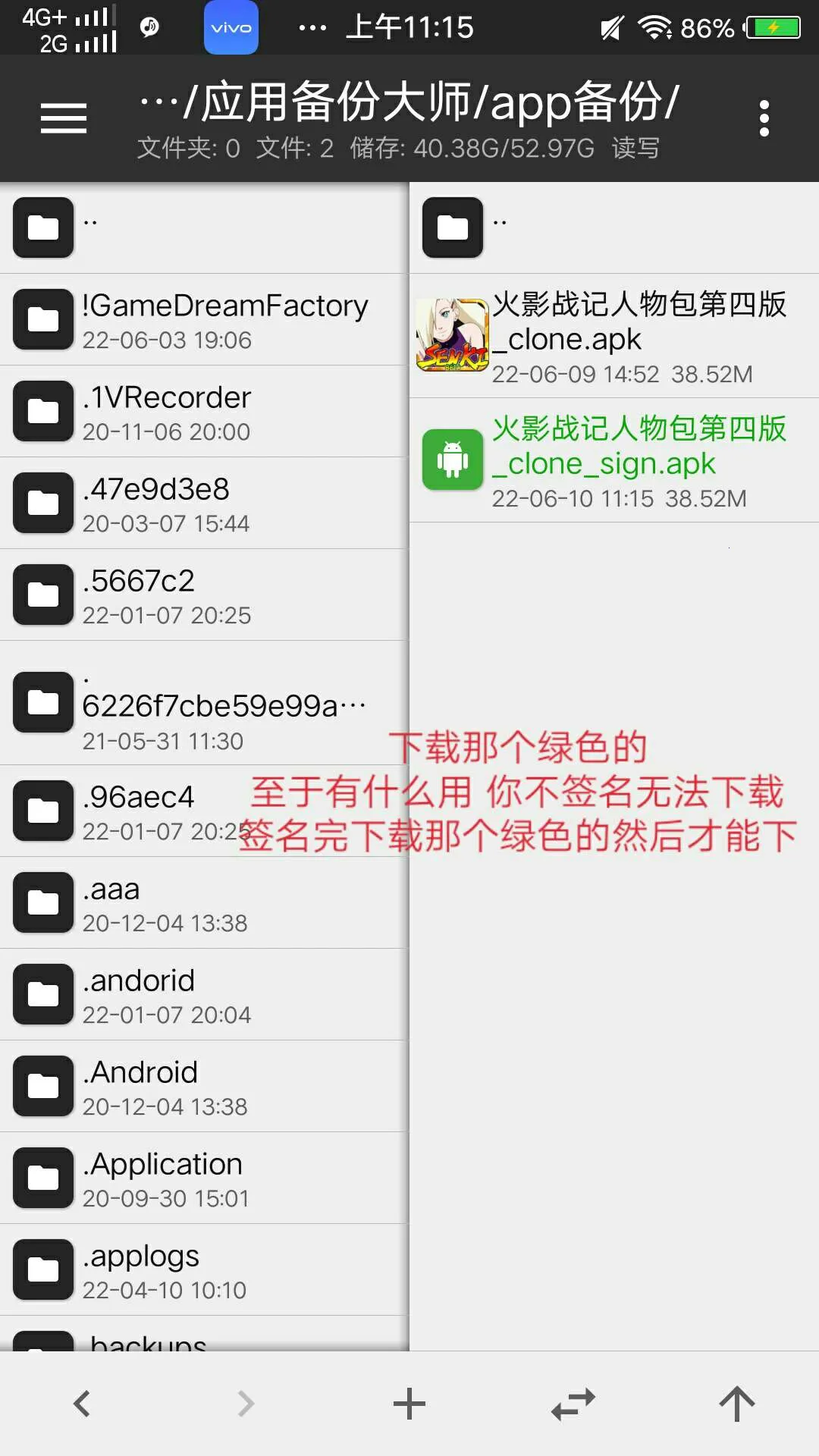This screenshot has height=1456, width=819.
Task: Open the .Application folder
Action: (205, 1178)
